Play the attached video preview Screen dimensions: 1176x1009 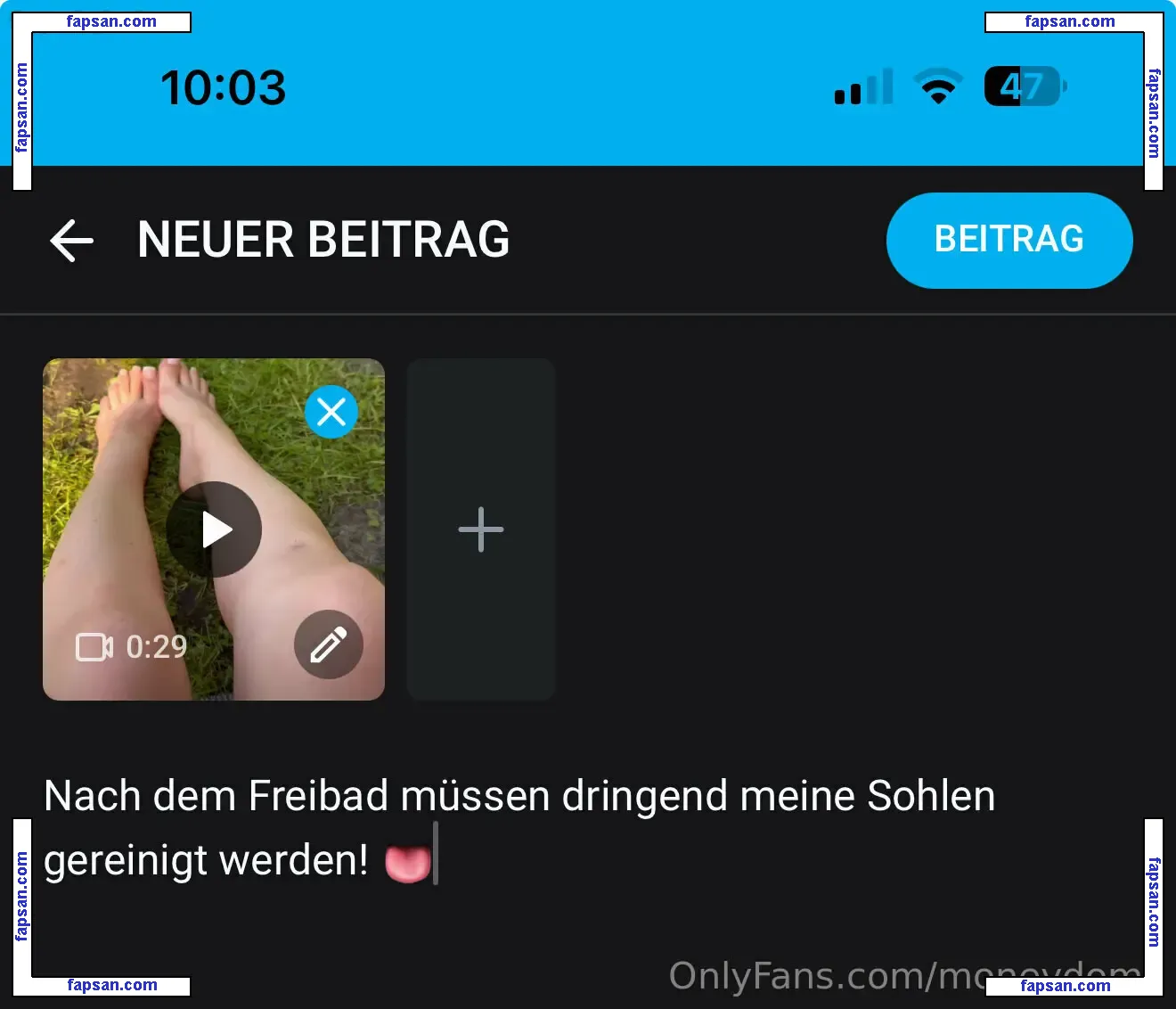[x=214, y=529]
